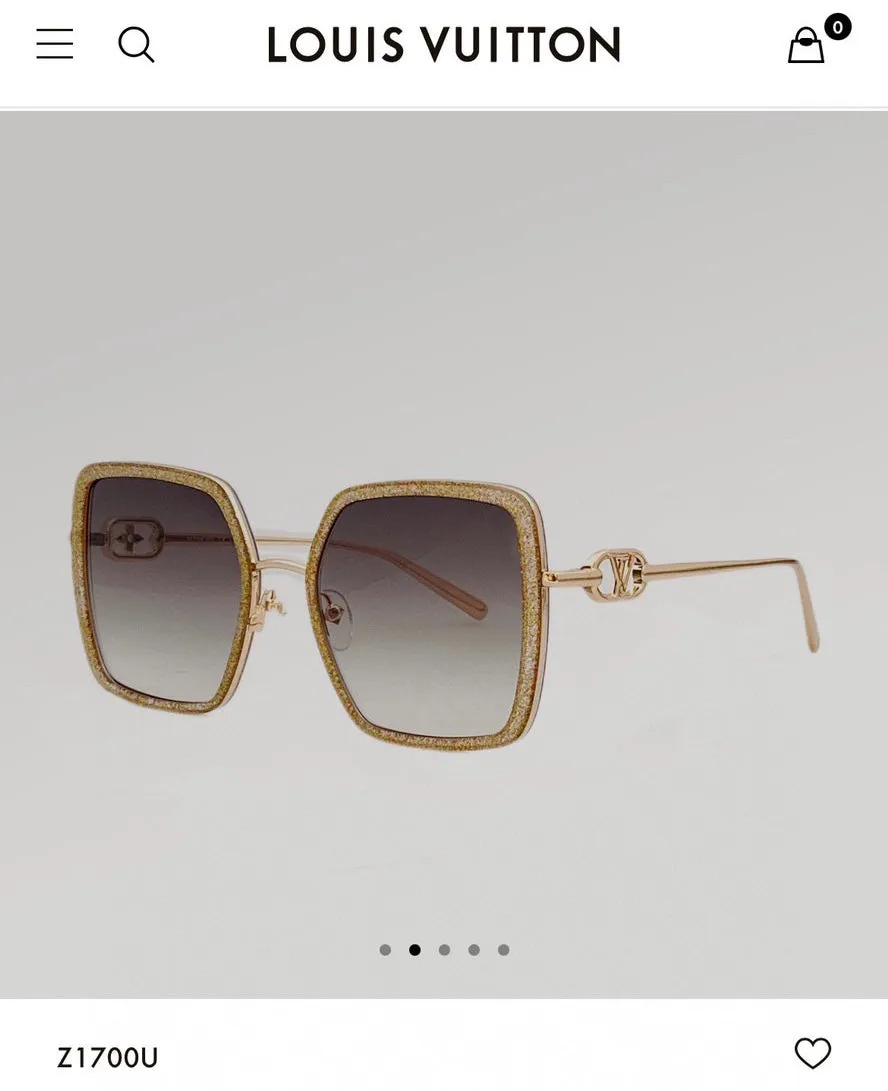The image size is (888, 1091).
Task: Jump to the fifth image dot
Action: tap(503, 950)
